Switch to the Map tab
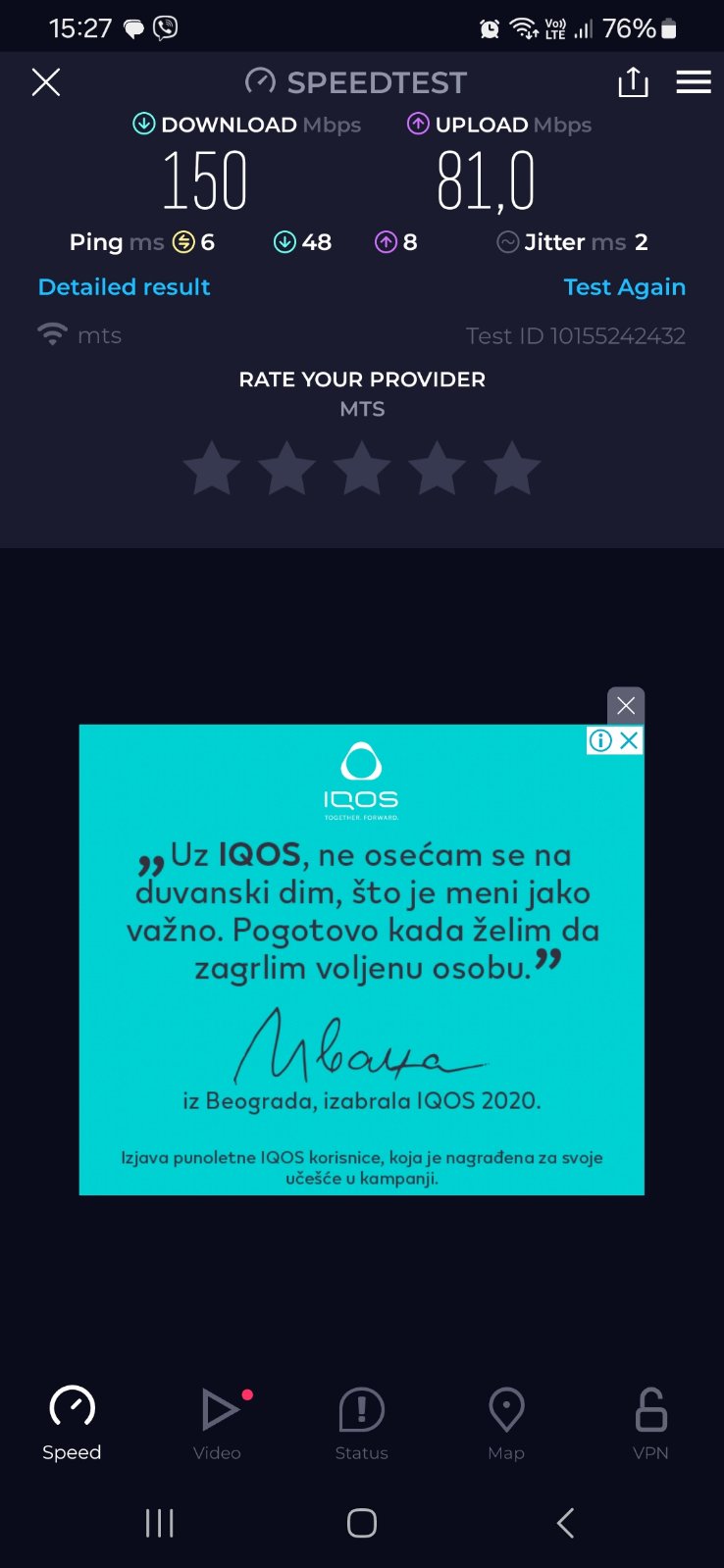This screenshot has width=724, height=1568. [x=506, y=1423]
